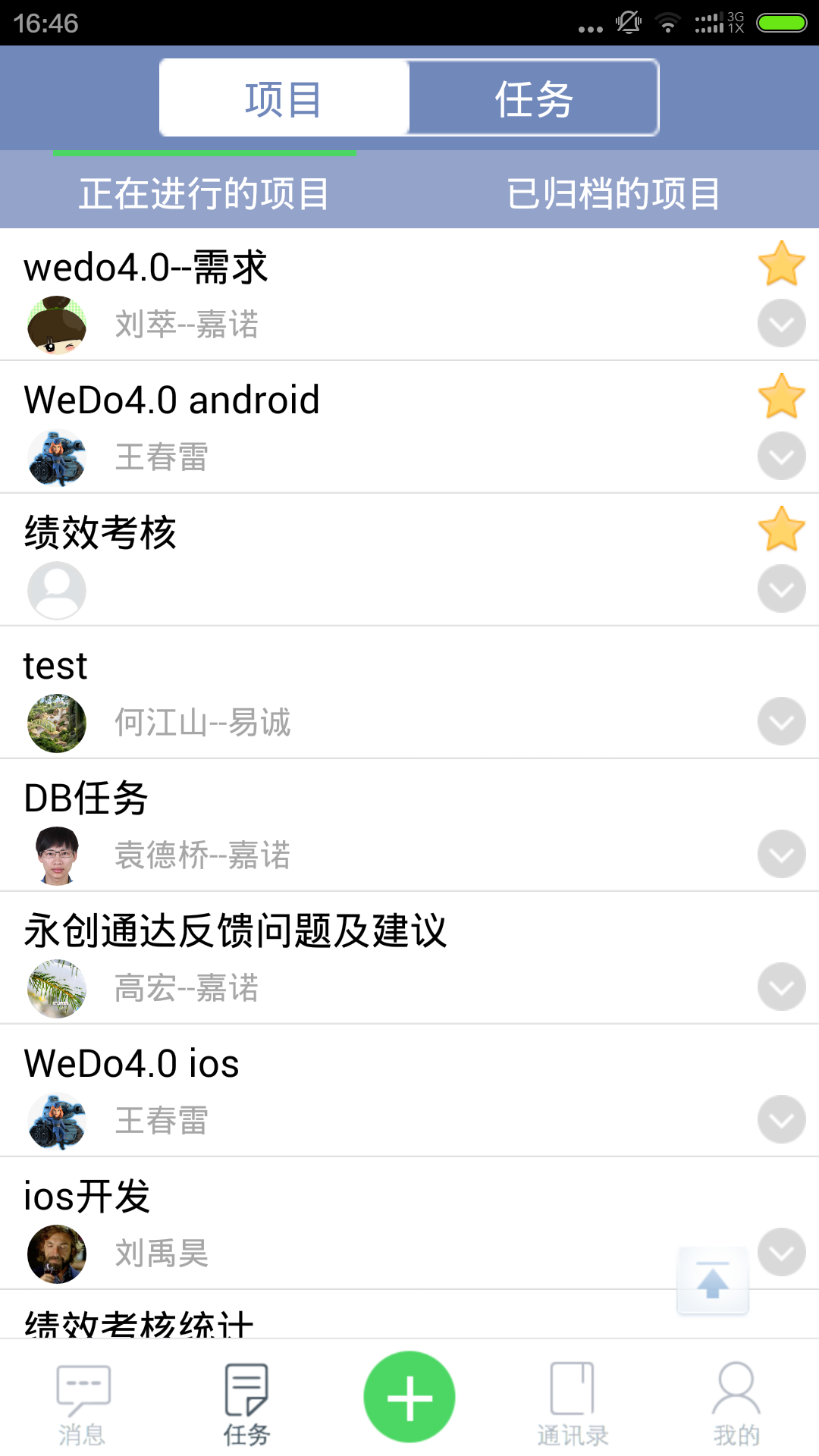Show 正在进行的项目 list
819x1456 pixels.
(x=204, y=193)
